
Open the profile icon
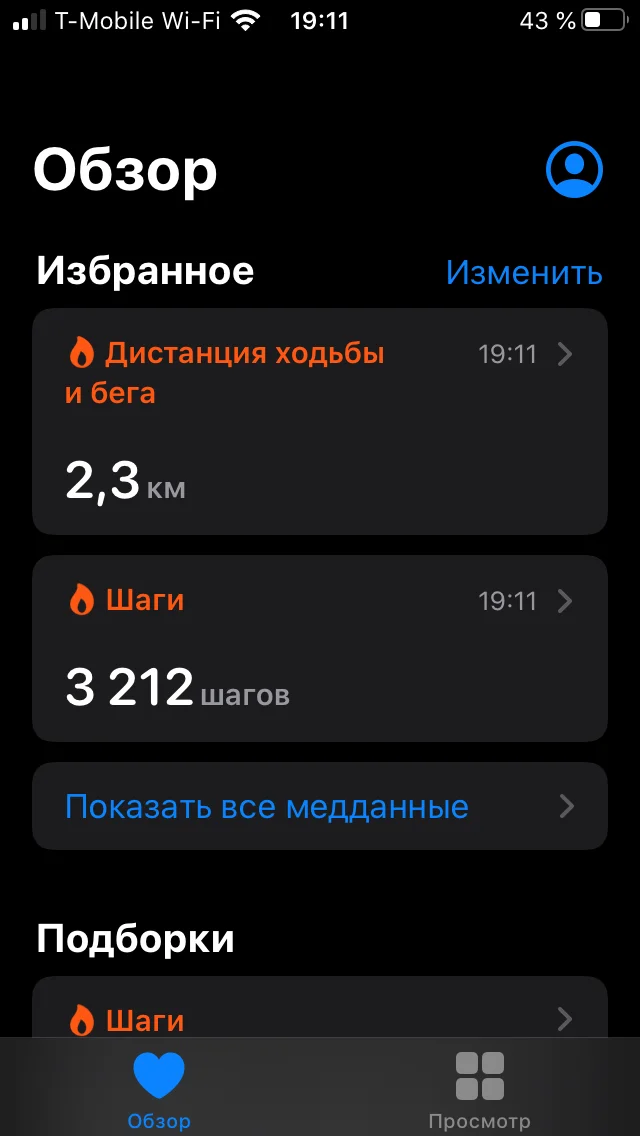click(x=574, y=169)
